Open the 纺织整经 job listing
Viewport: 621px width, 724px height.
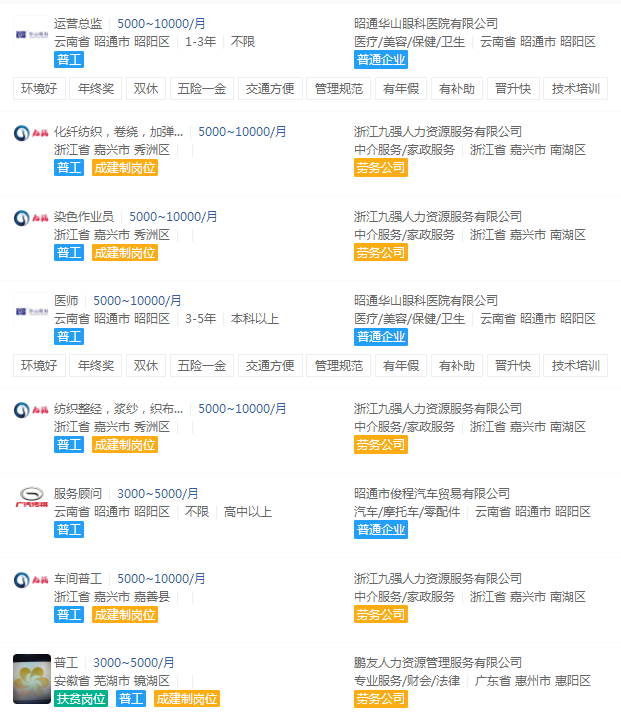pyautogui.click(x=119, y=409)
